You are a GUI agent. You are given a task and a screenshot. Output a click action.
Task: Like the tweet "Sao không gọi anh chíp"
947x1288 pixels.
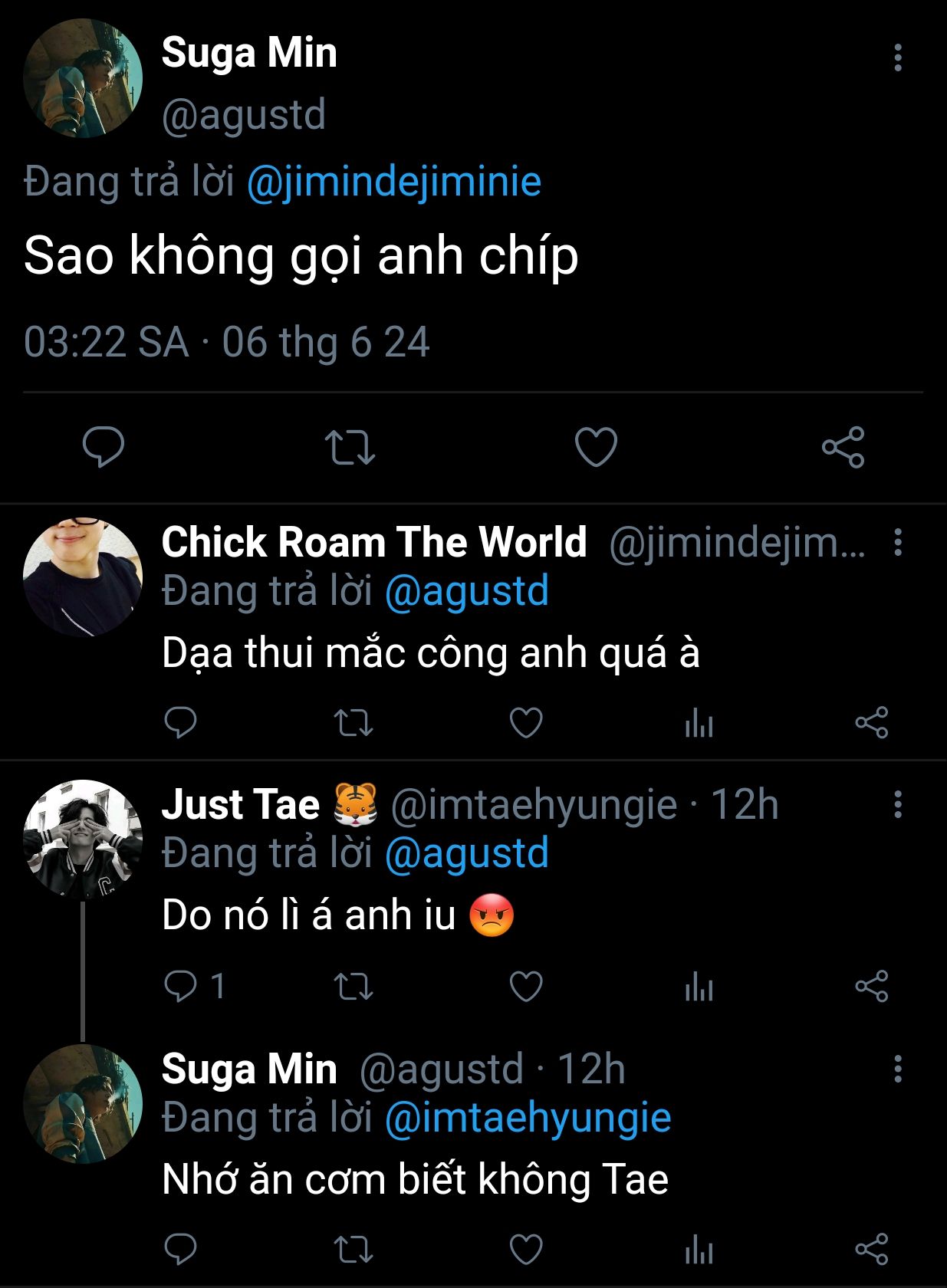(596, 447)
